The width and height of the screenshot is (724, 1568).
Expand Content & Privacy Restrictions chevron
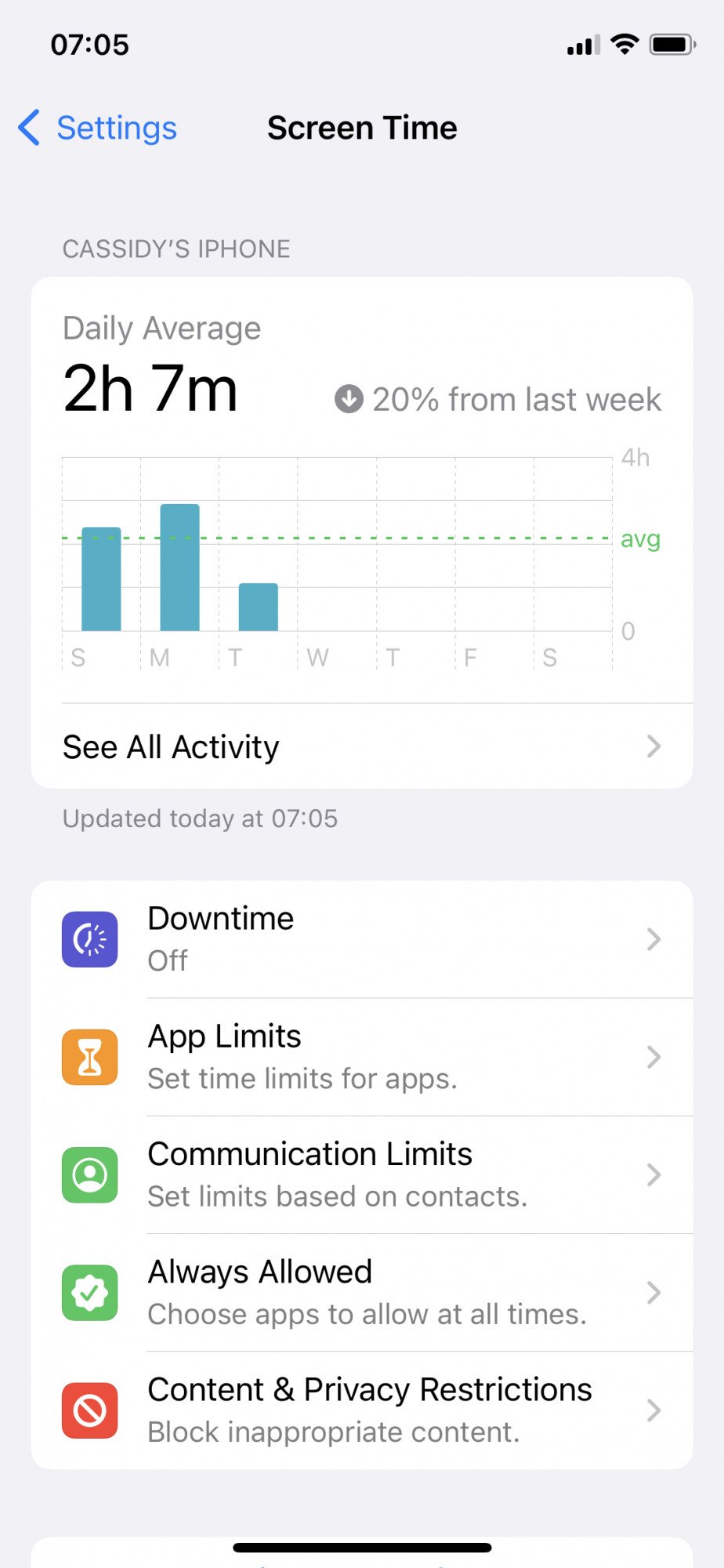(655, 1410)
